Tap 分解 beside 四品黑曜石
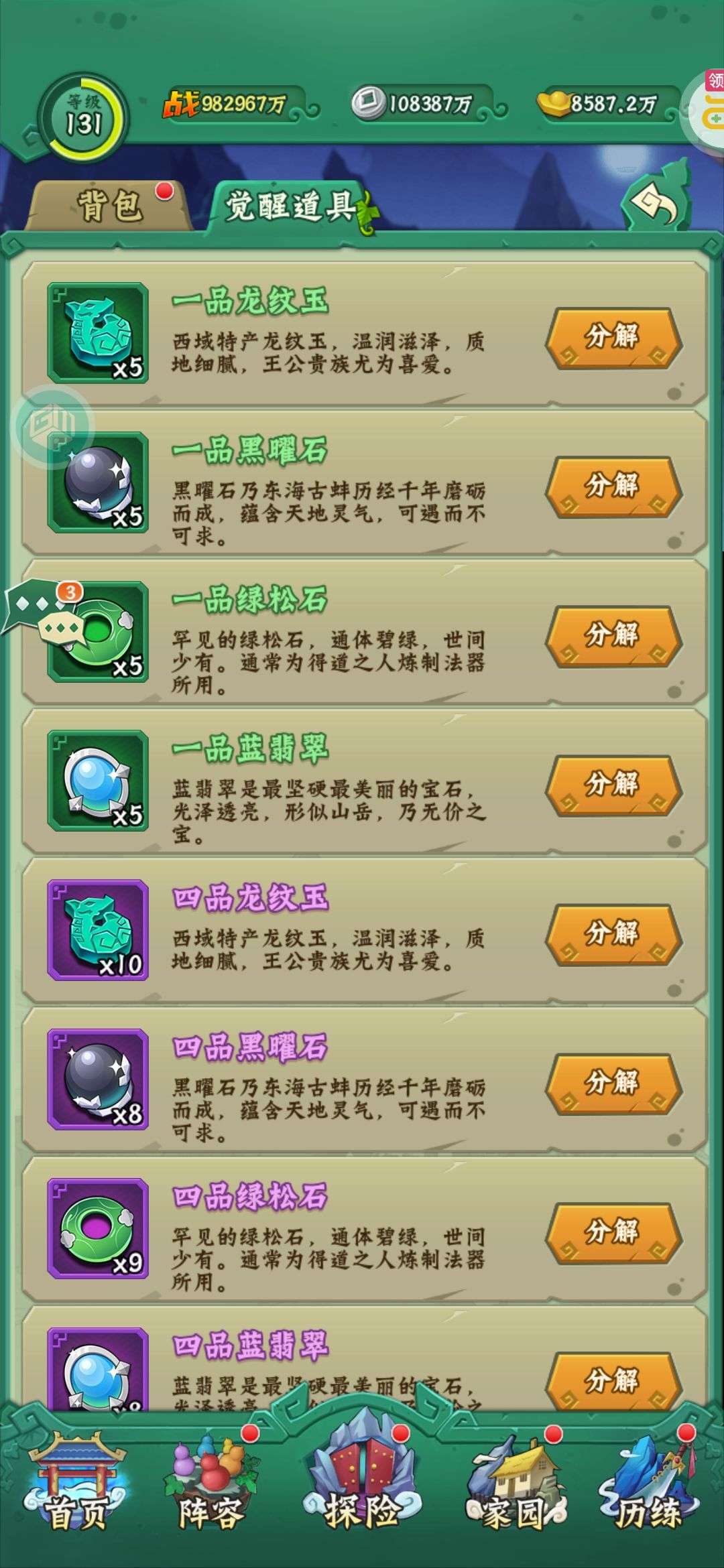Screen dimensions: 724x1568 point(613,1084)
